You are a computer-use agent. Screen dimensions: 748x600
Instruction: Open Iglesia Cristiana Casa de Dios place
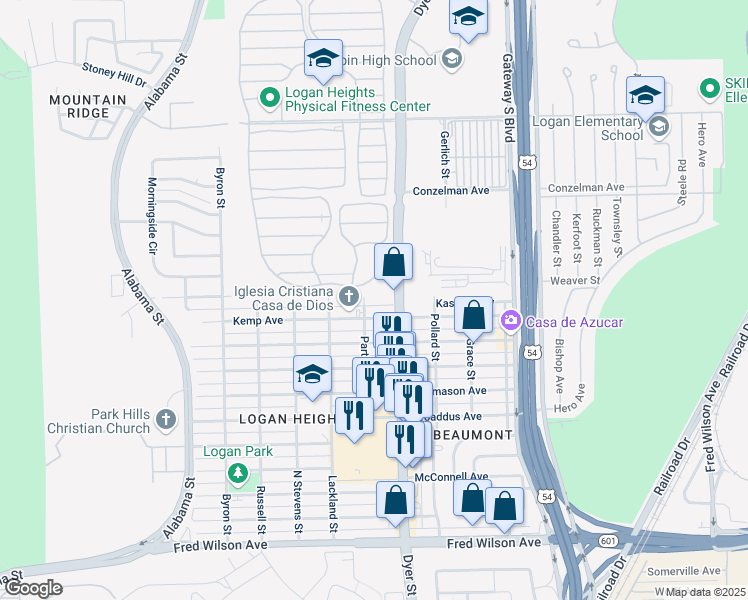click(348, 295)
